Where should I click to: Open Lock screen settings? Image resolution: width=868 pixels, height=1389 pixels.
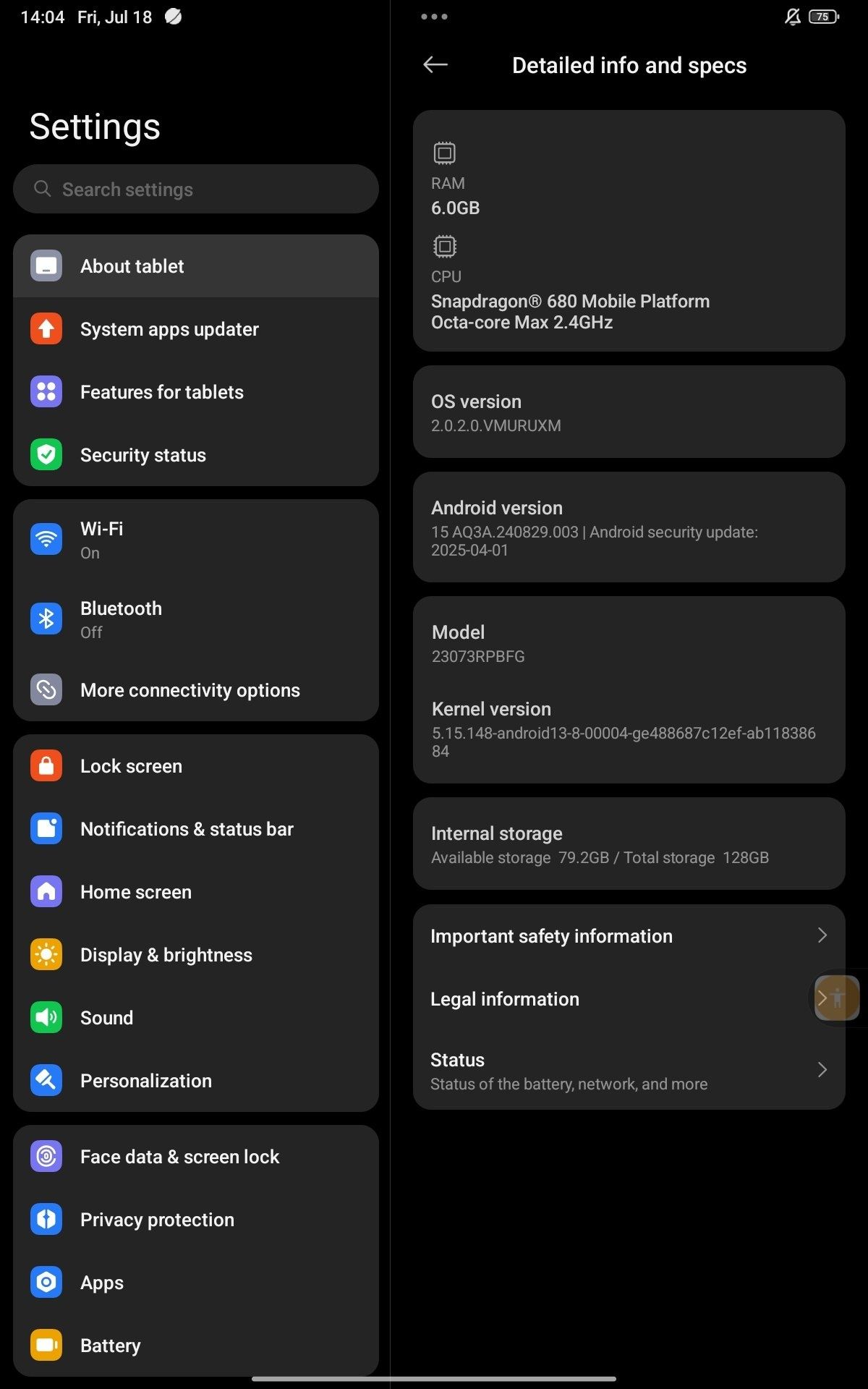click(196, 766)
